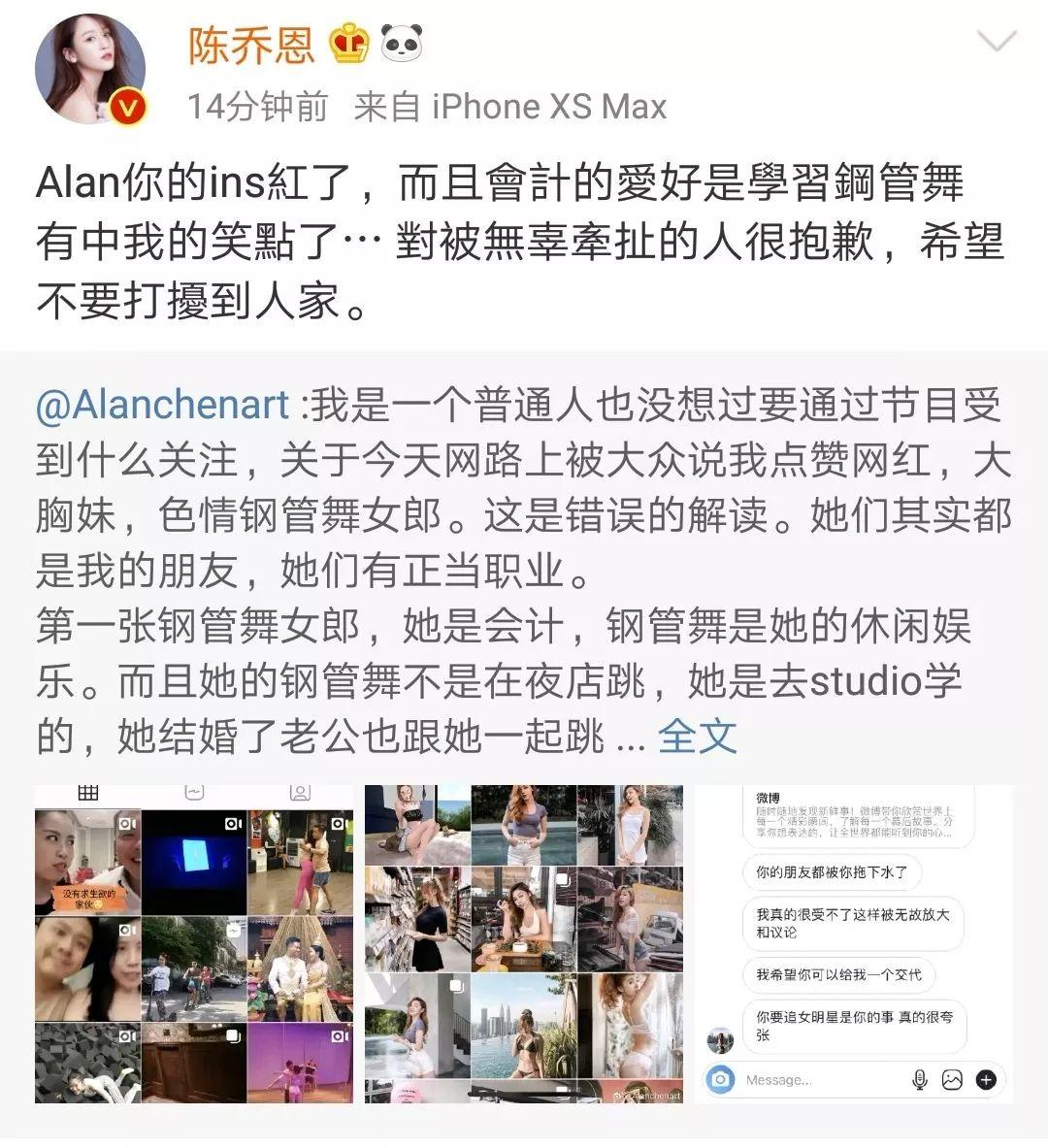Open the @Alanchenart mention link
The width and height of the screenshot is (1048, 1148).
click(x=163, y=405)
